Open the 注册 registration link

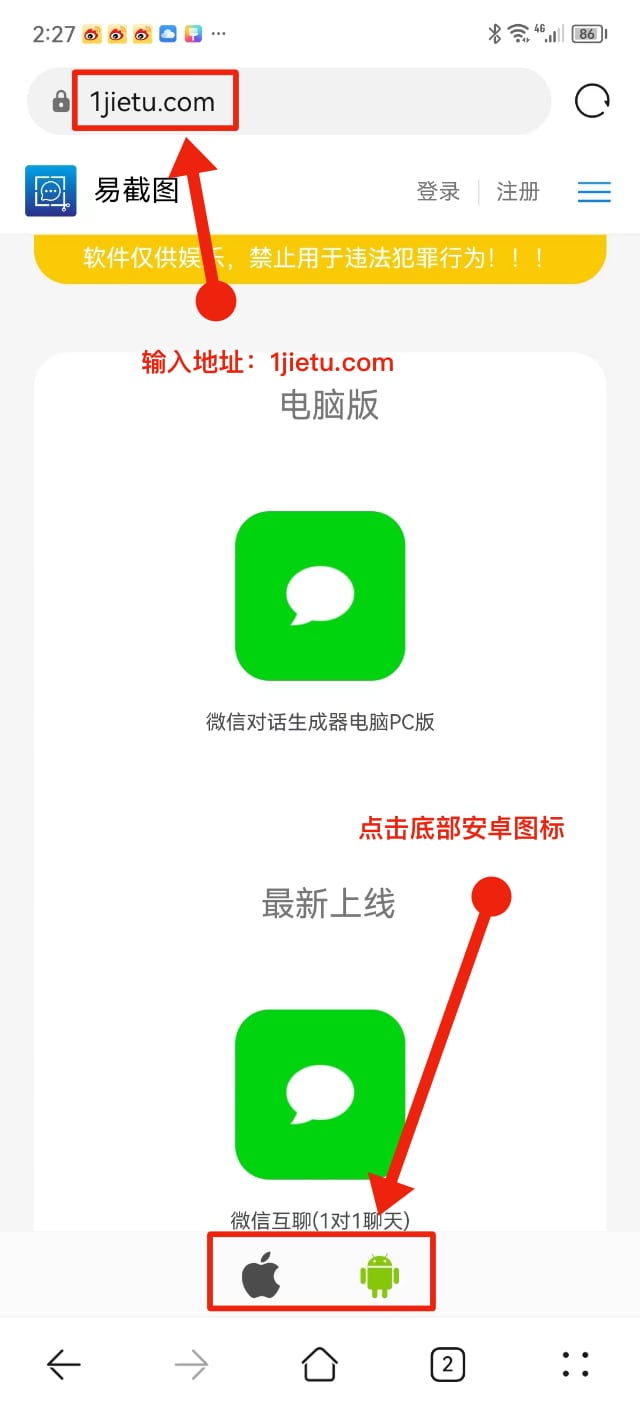pyautogui.click(x=518, y=191)
